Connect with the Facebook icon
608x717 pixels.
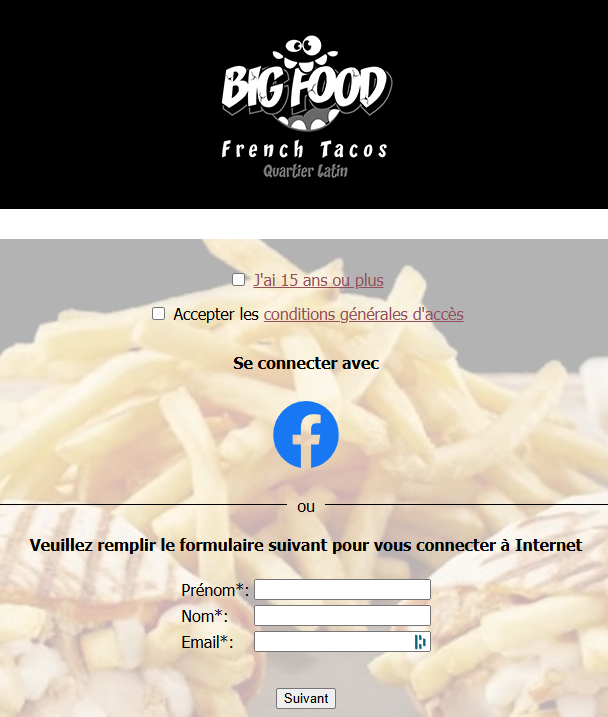pyautogui.click(x=306, y=435)
